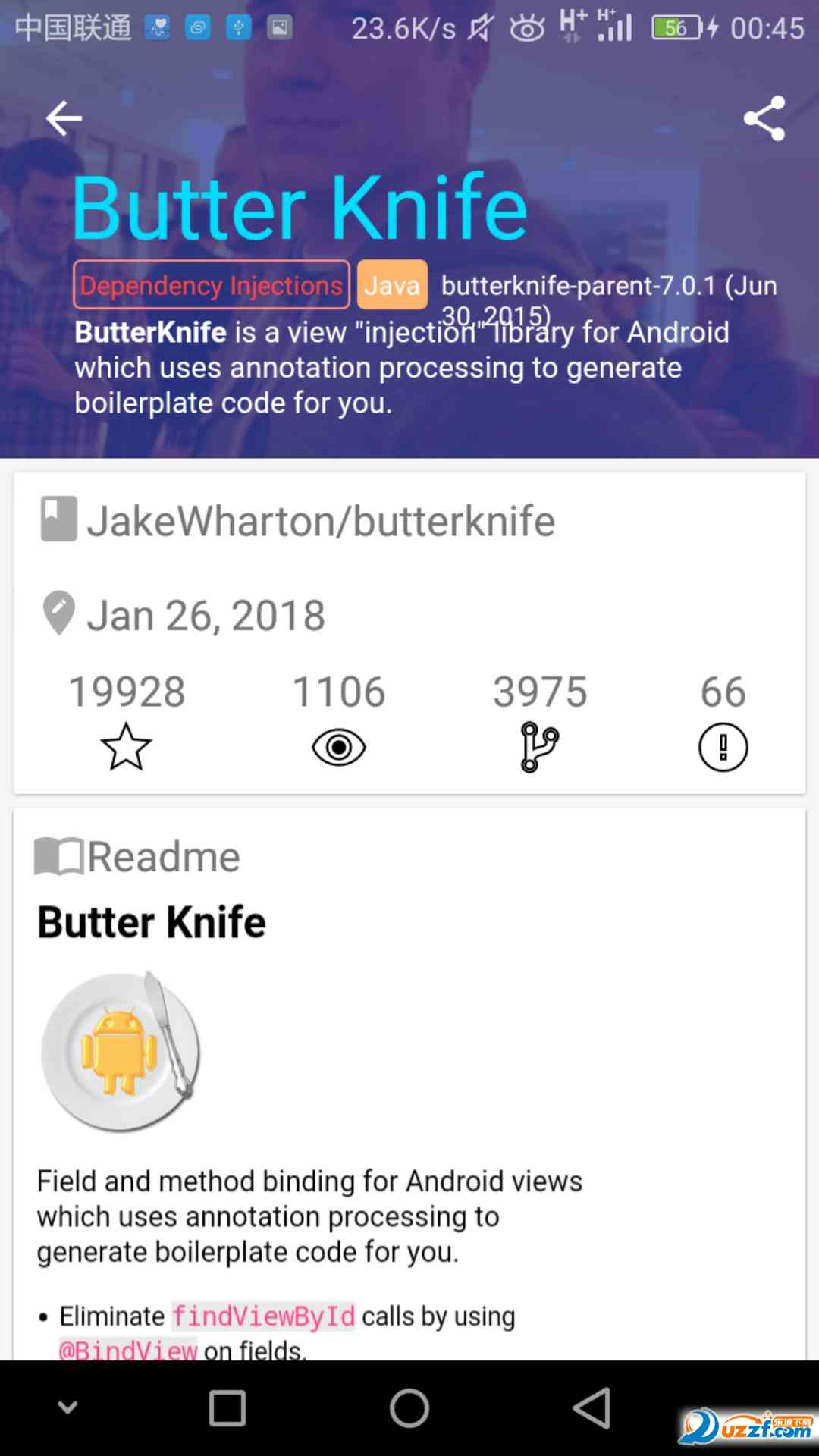Open the issues icon under 66

[x=723, y=748]
